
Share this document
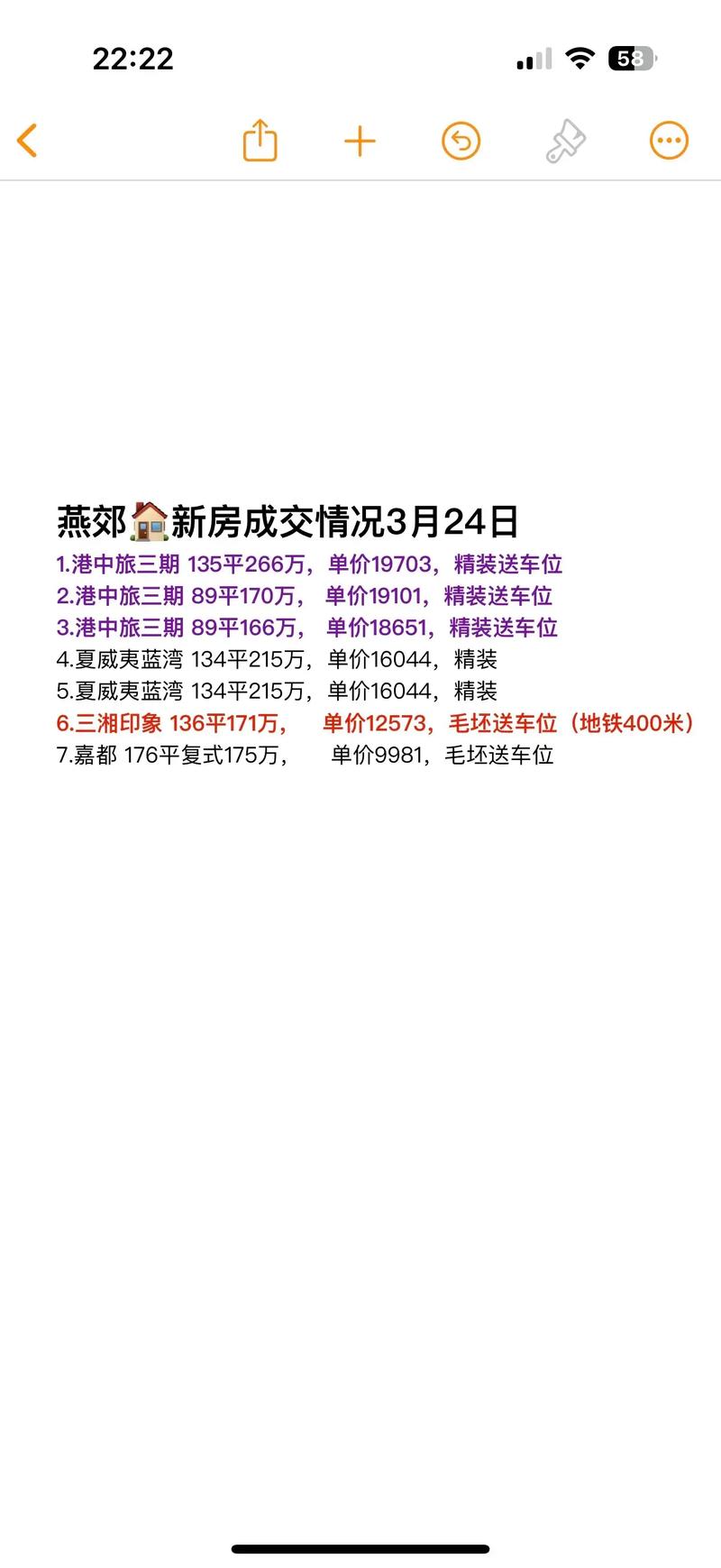[260, 141]
